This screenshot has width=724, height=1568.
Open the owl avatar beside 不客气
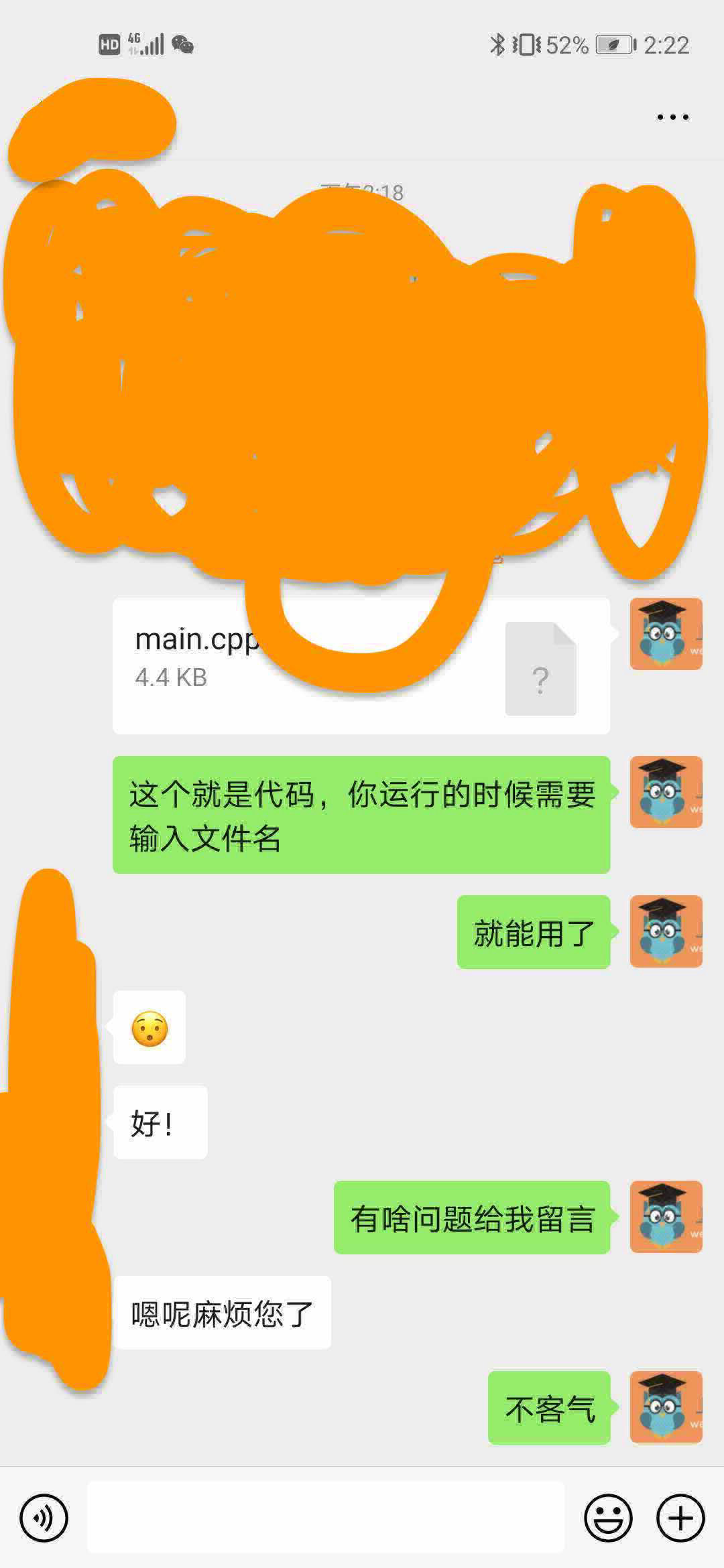(666, 1407)
